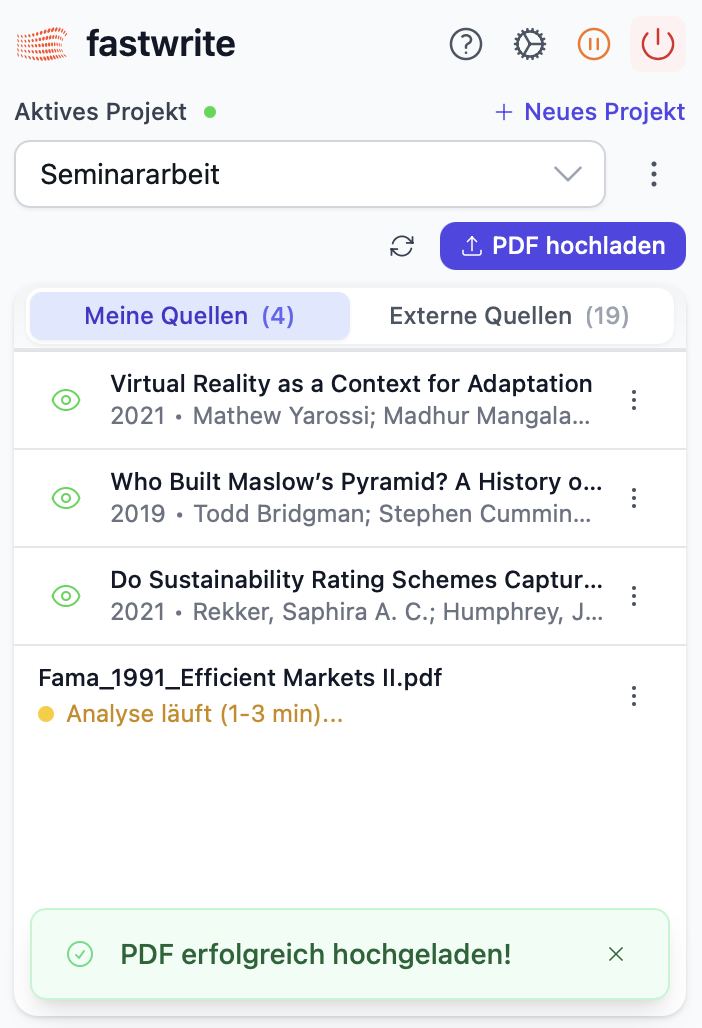Open more options for the Virtual Reality source
702x1028 pixels.
(x=633, y=400)
